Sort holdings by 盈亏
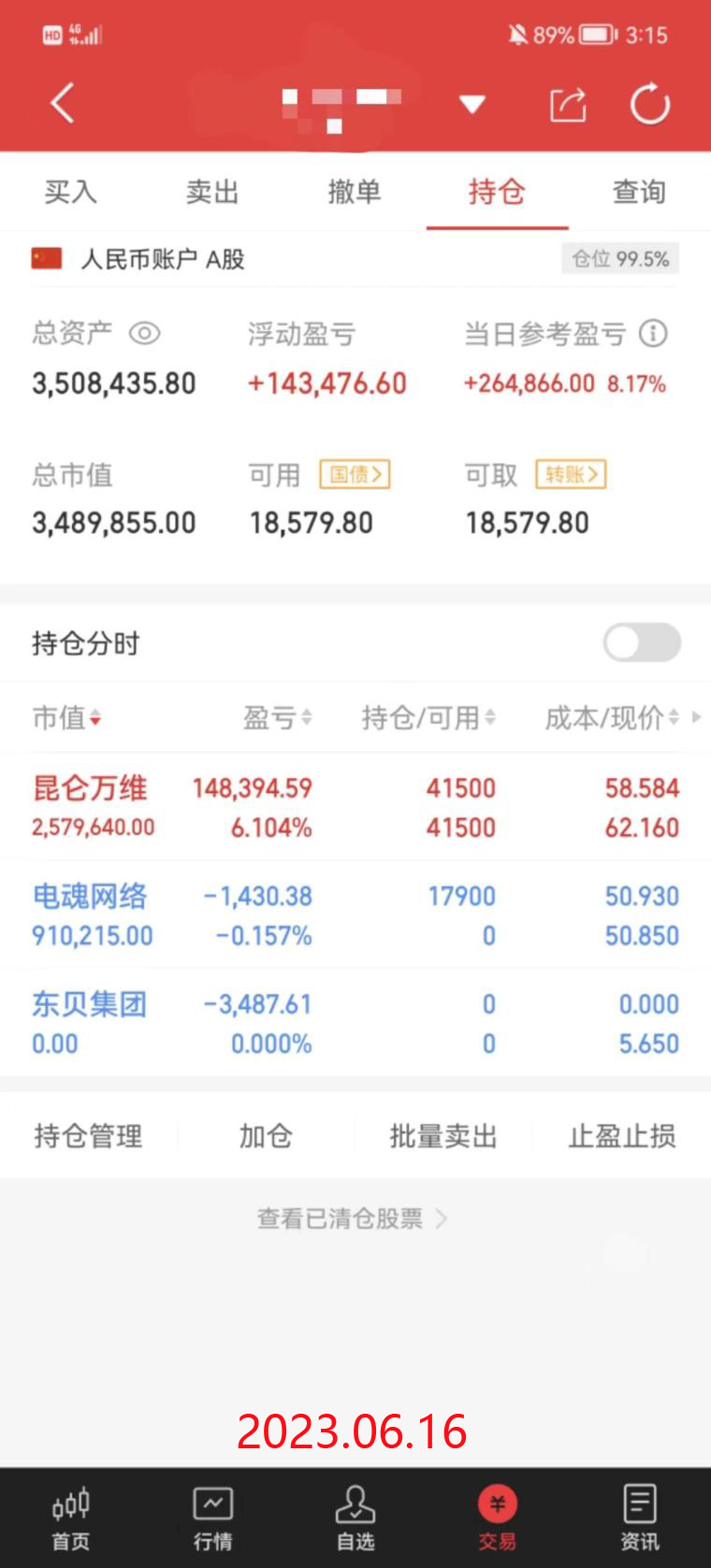The image size is (711, 1568). coord(277,718)
